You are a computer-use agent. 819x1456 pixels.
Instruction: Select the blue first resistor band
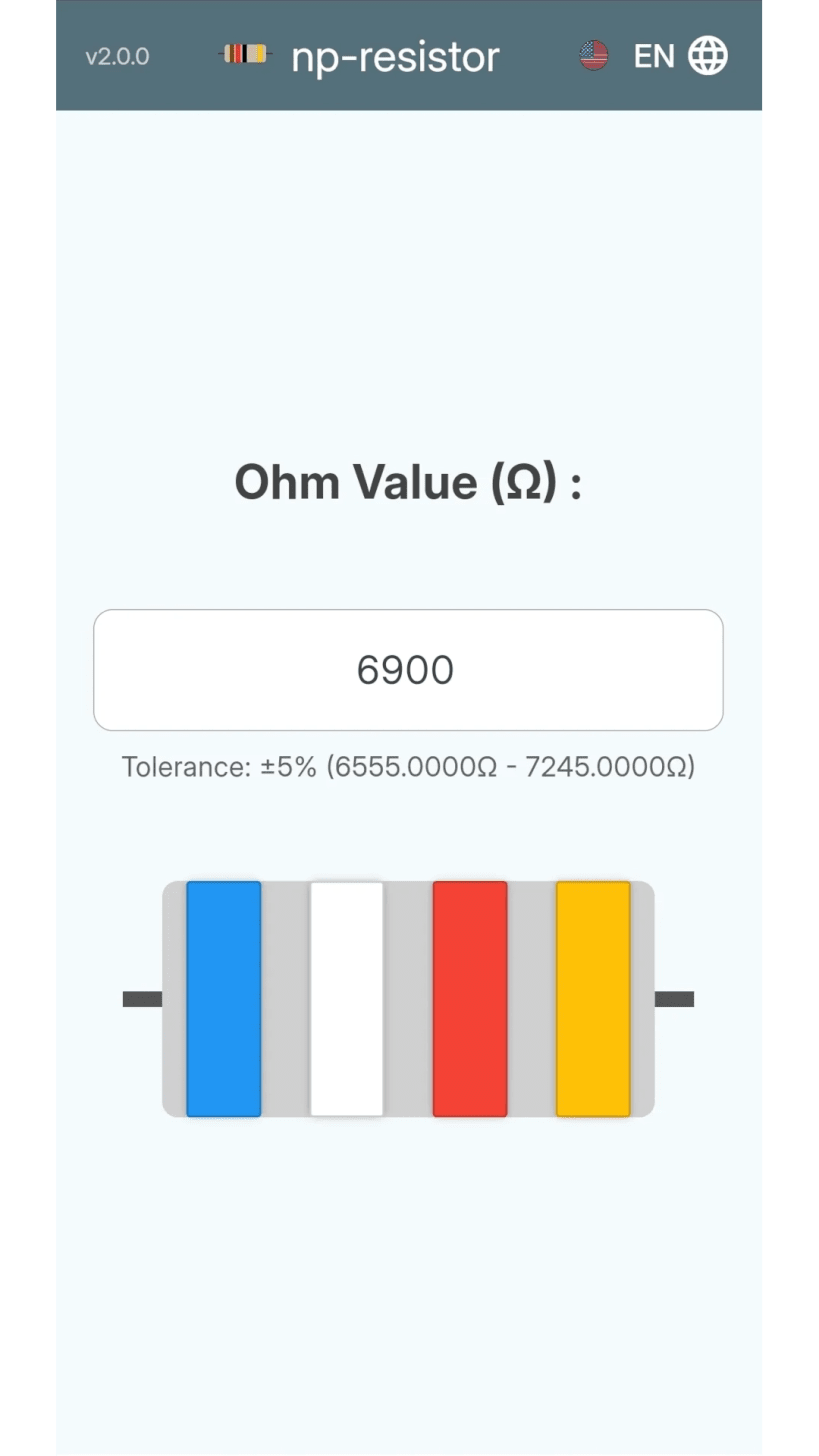coord(224,998)
